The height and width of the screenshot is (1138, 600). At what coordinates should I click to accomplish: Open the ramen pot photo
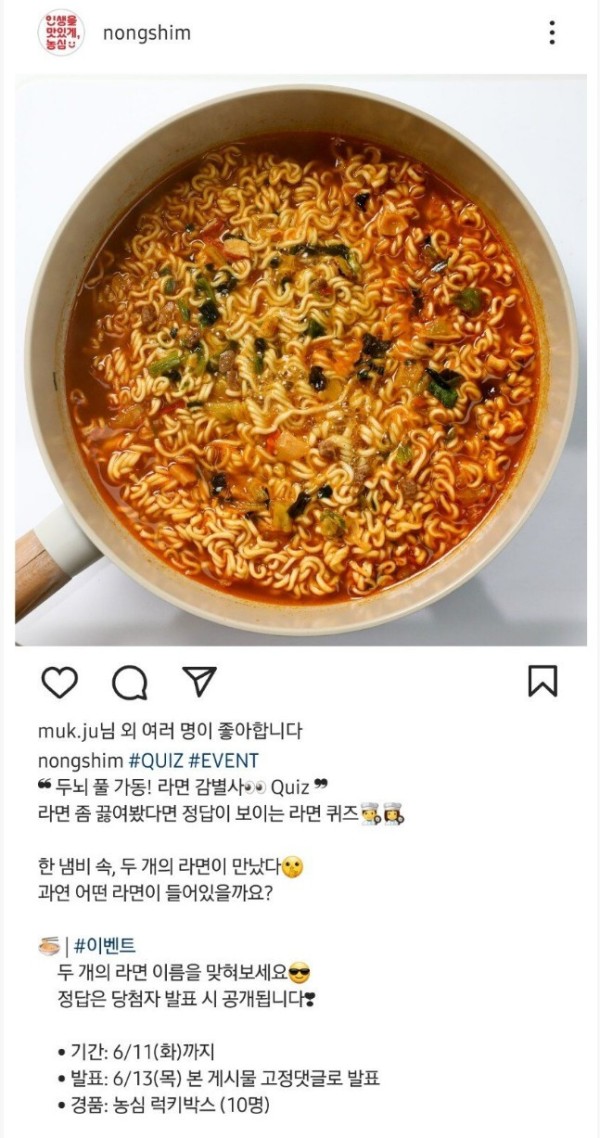[300, 360]
